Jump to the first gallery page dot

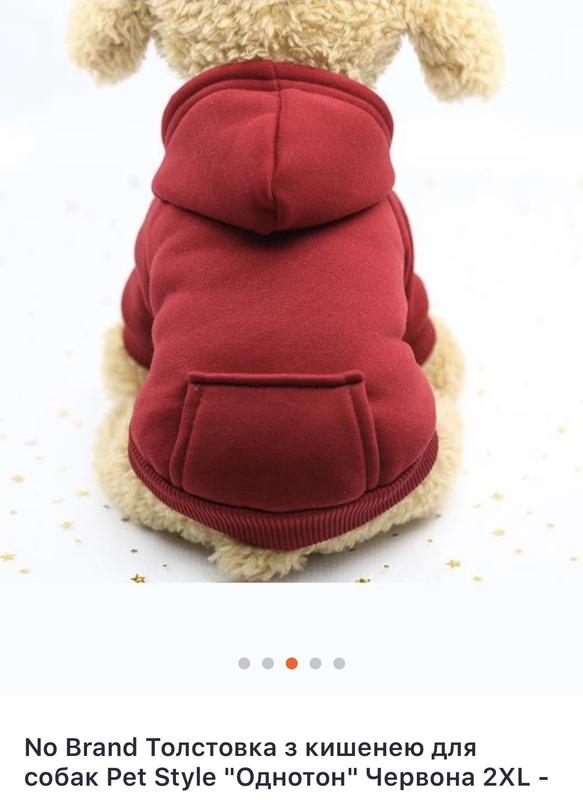(244, 663)
